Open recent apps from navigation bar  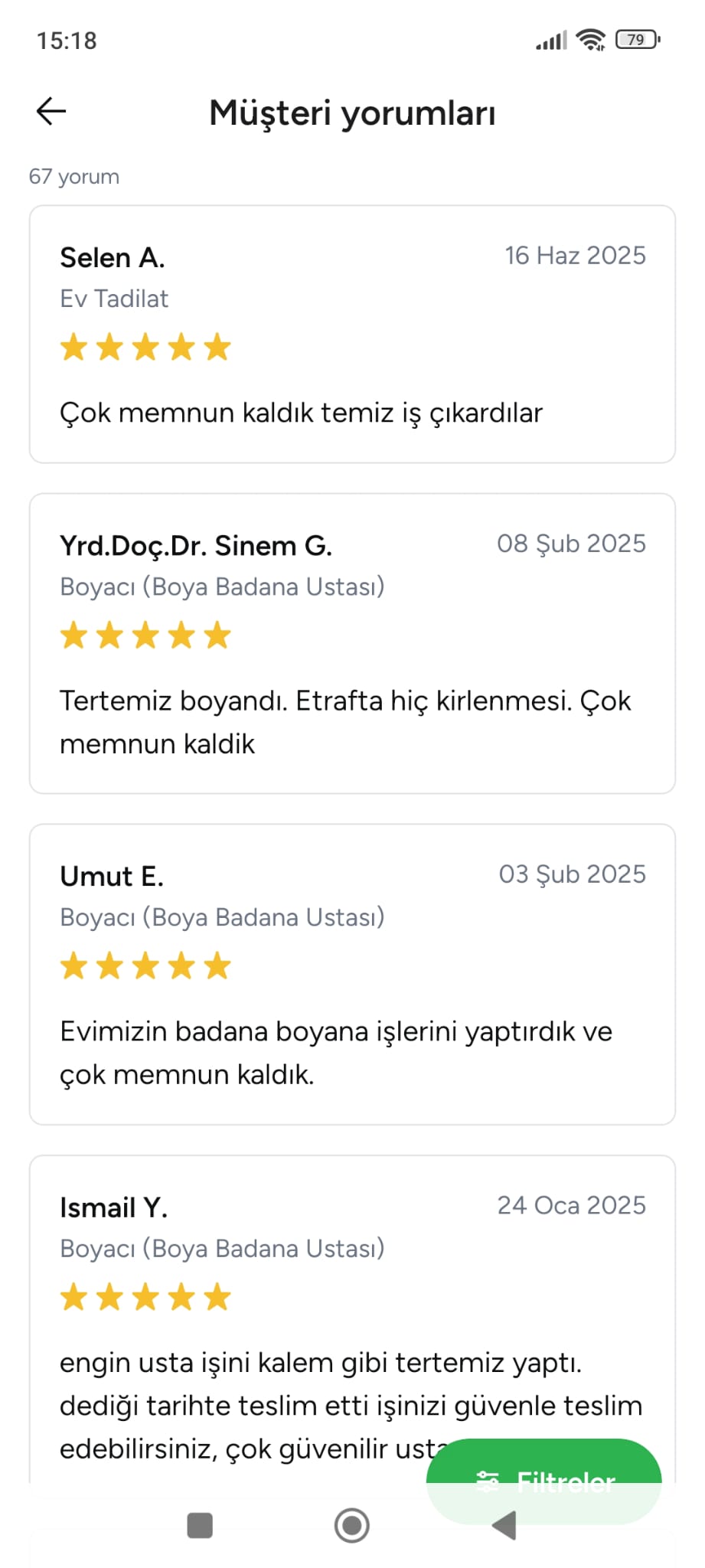(200, 1525)
